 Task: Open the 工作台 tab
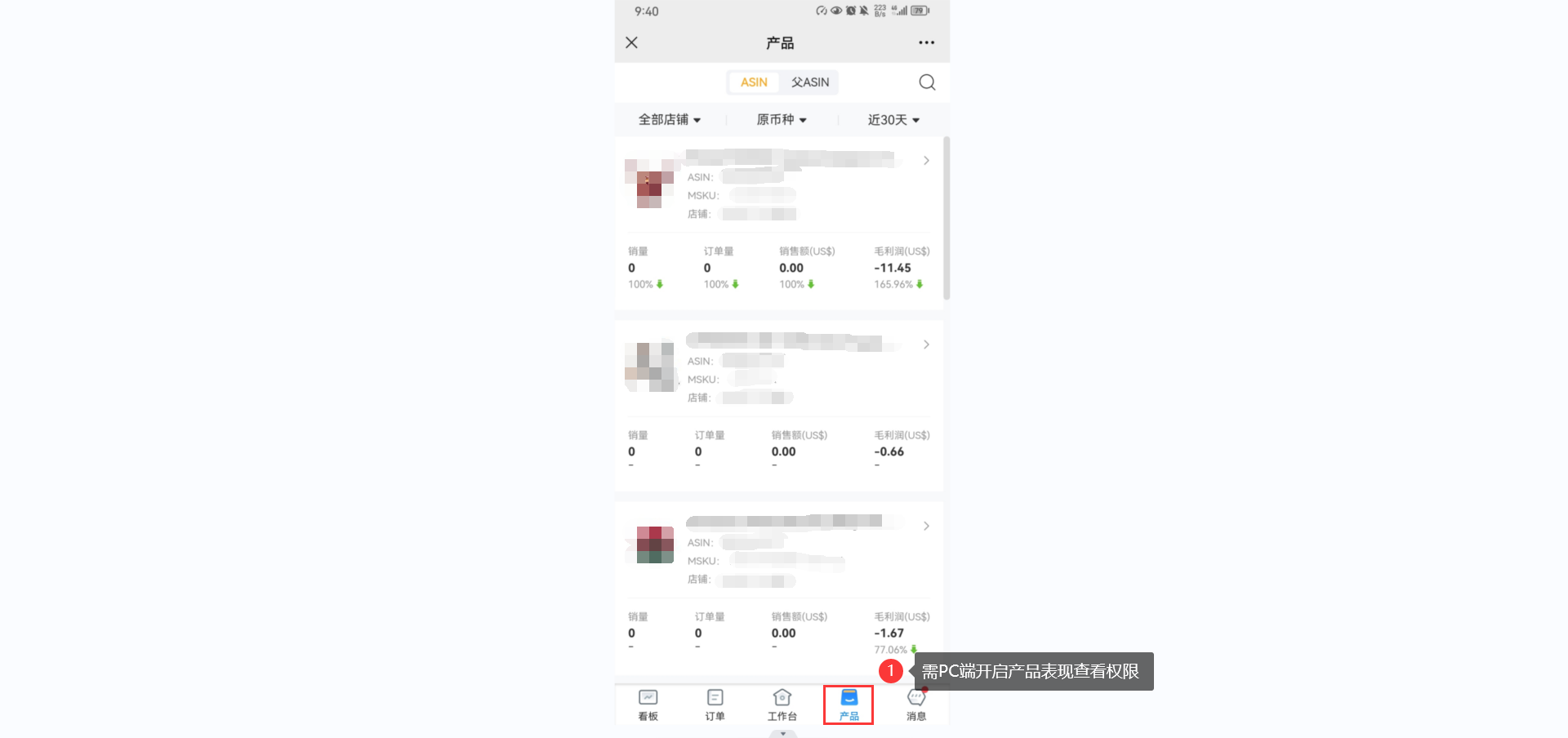(x=782, y=705)
